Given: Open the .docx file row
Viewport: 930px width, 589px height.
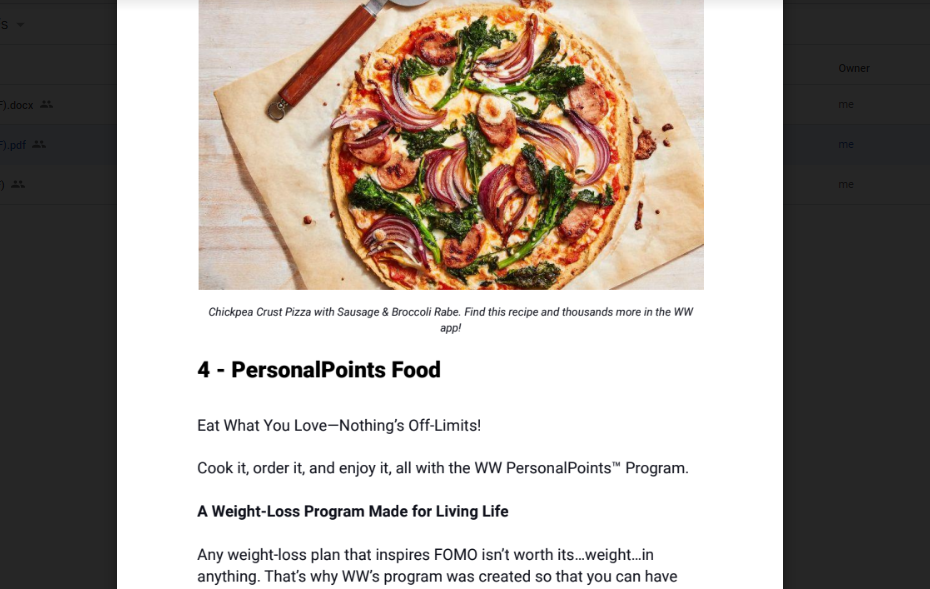Looking at the screenshot, I should pos(18,104).
